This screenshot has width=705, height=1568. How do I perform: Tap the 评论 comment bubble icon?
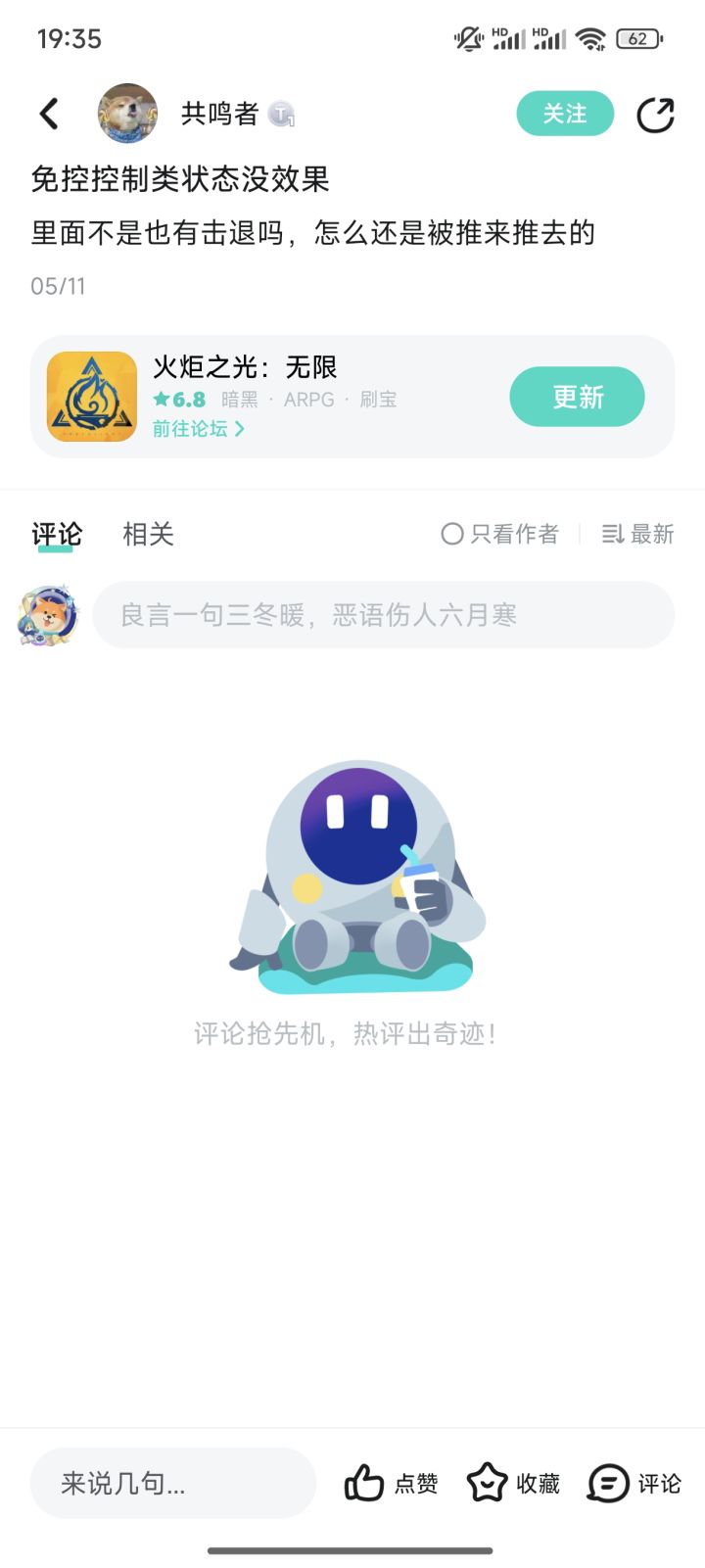pos(610,1482)
